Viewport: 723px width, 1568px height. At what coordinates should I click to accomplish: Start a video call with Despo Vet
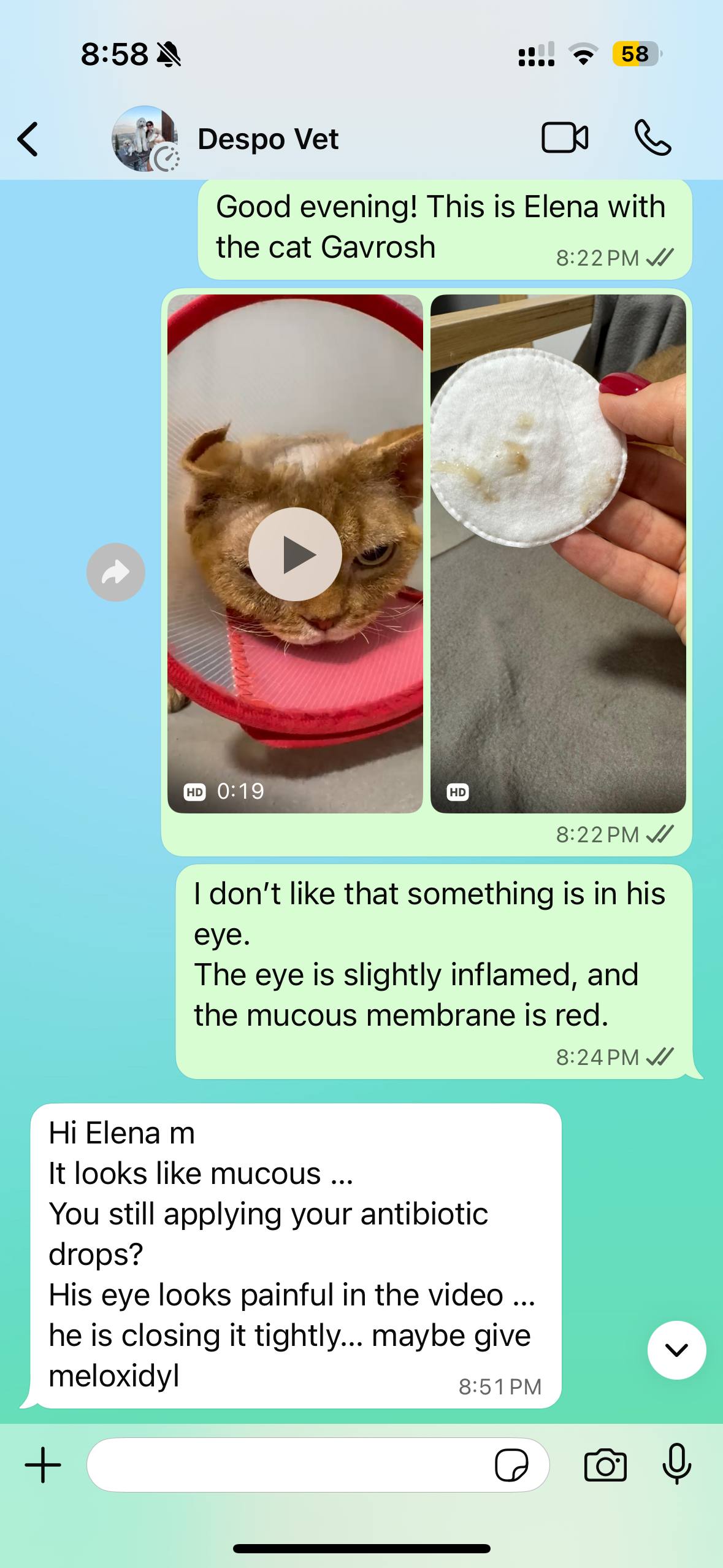[x=565, y=138]
